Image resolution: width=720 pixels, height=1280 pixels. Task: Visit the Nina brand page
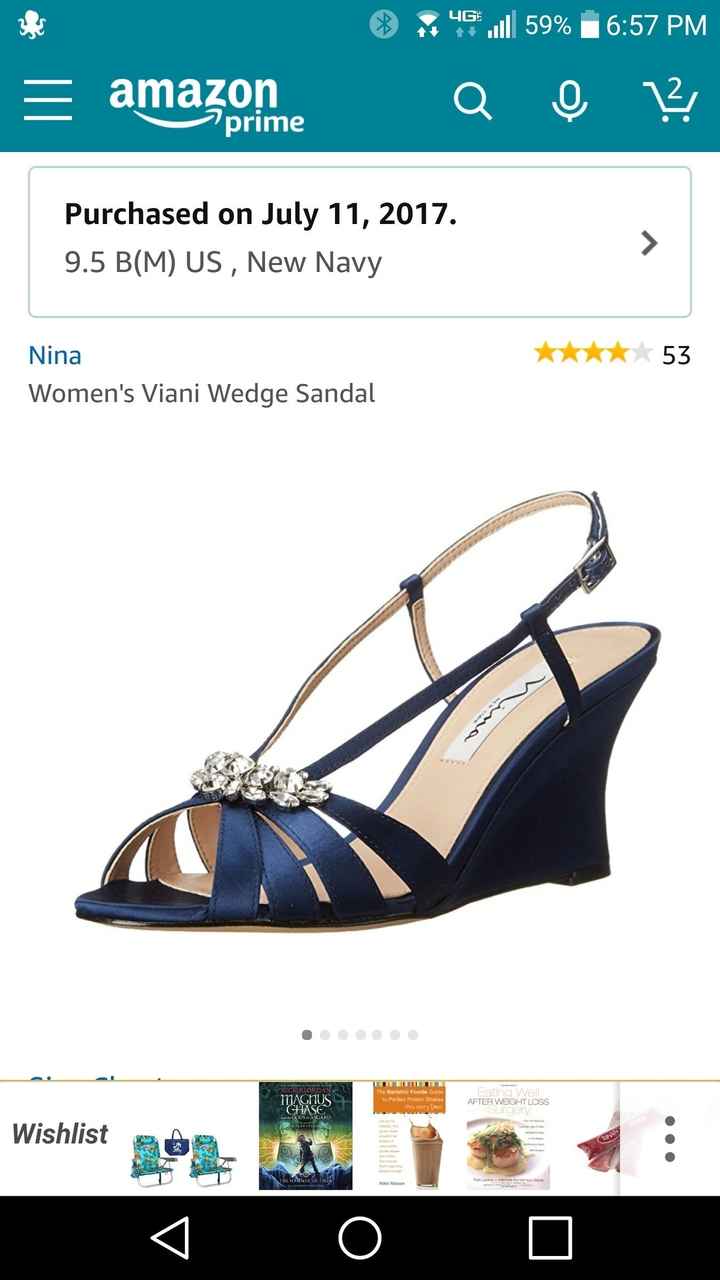(x=55, y=354)
